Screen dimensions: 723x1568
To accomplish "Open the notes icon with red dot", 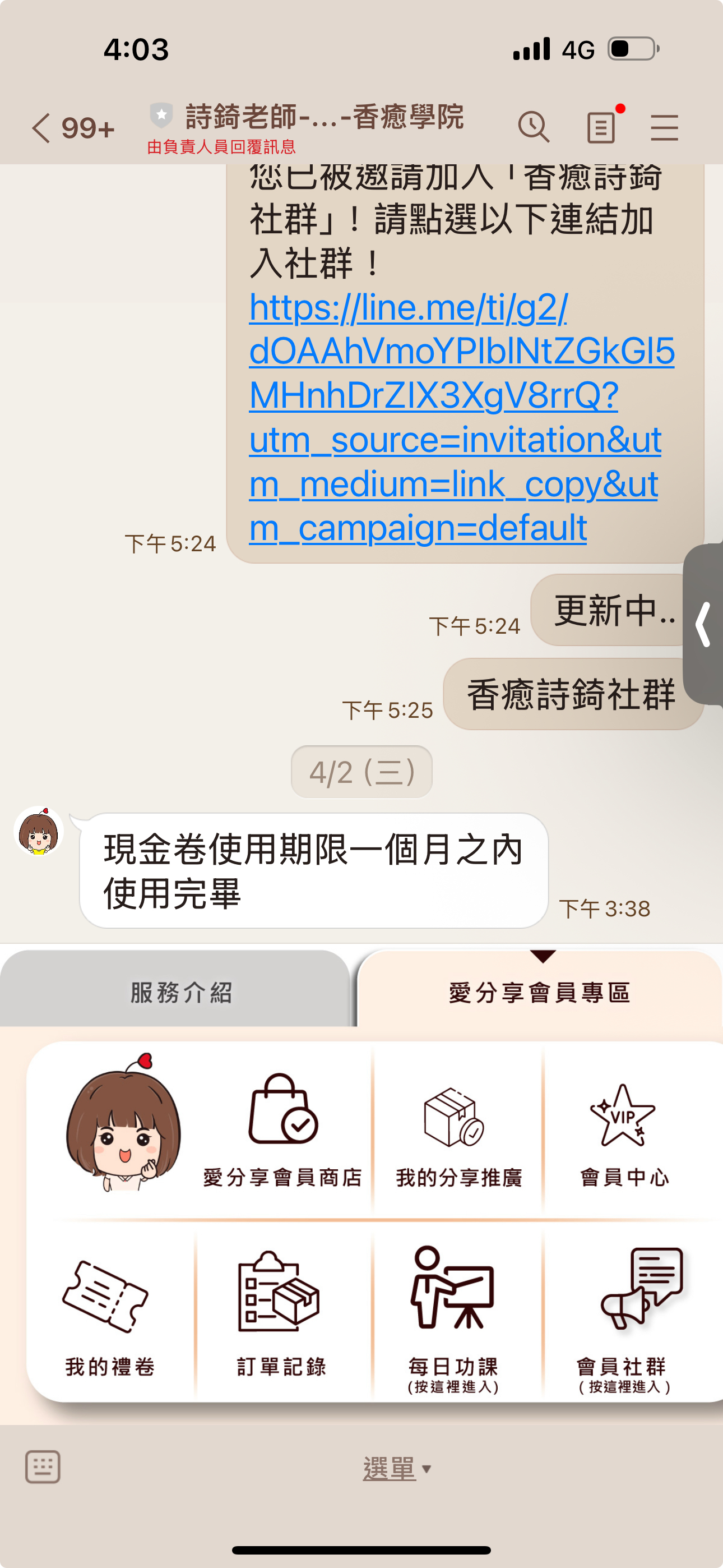I will (x=601, y=127).
